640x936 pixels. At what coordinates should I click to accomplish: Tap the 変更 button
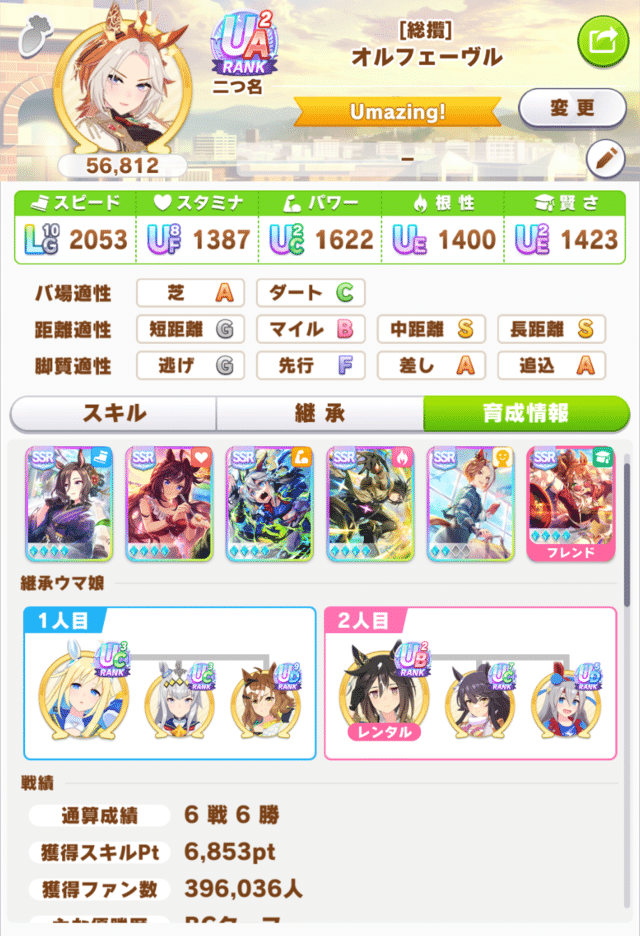point(571,106)
